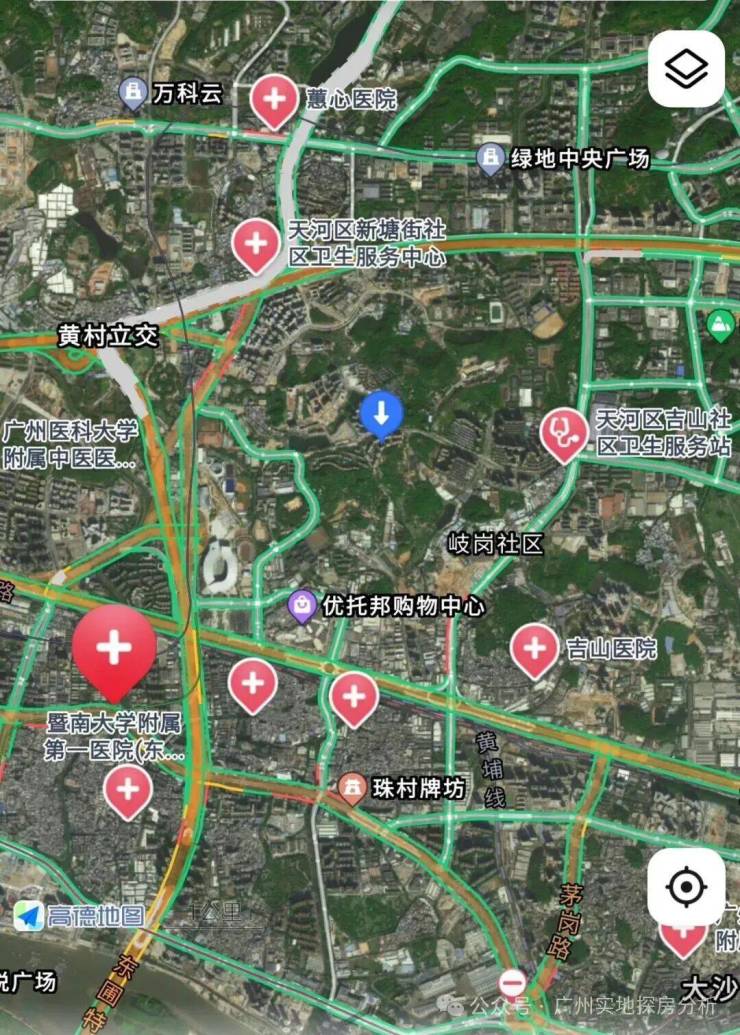Select the blue down-arrow map pin

(381, 413)
